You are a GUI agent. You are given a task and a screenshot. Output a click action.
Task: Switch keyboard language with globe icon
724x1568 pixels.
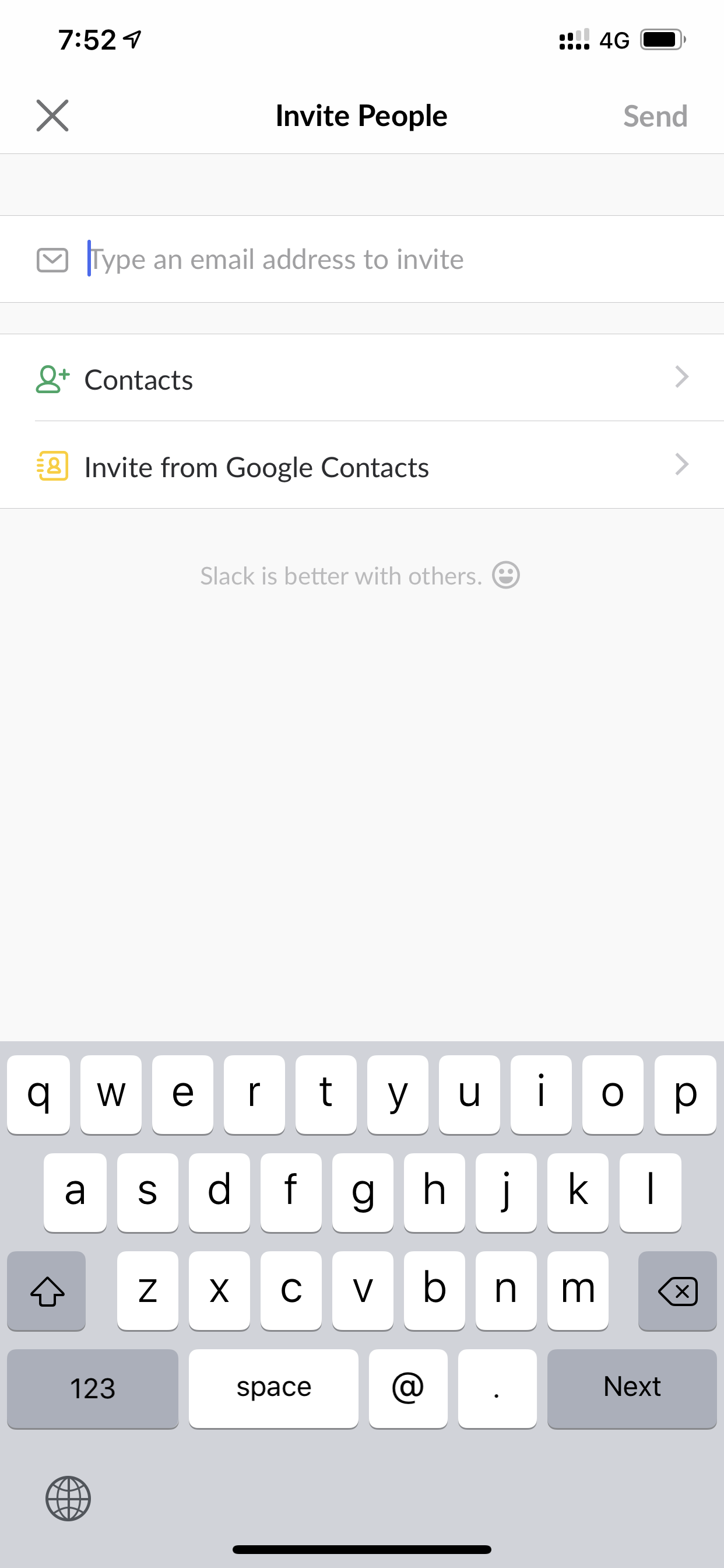point(68,1498)
